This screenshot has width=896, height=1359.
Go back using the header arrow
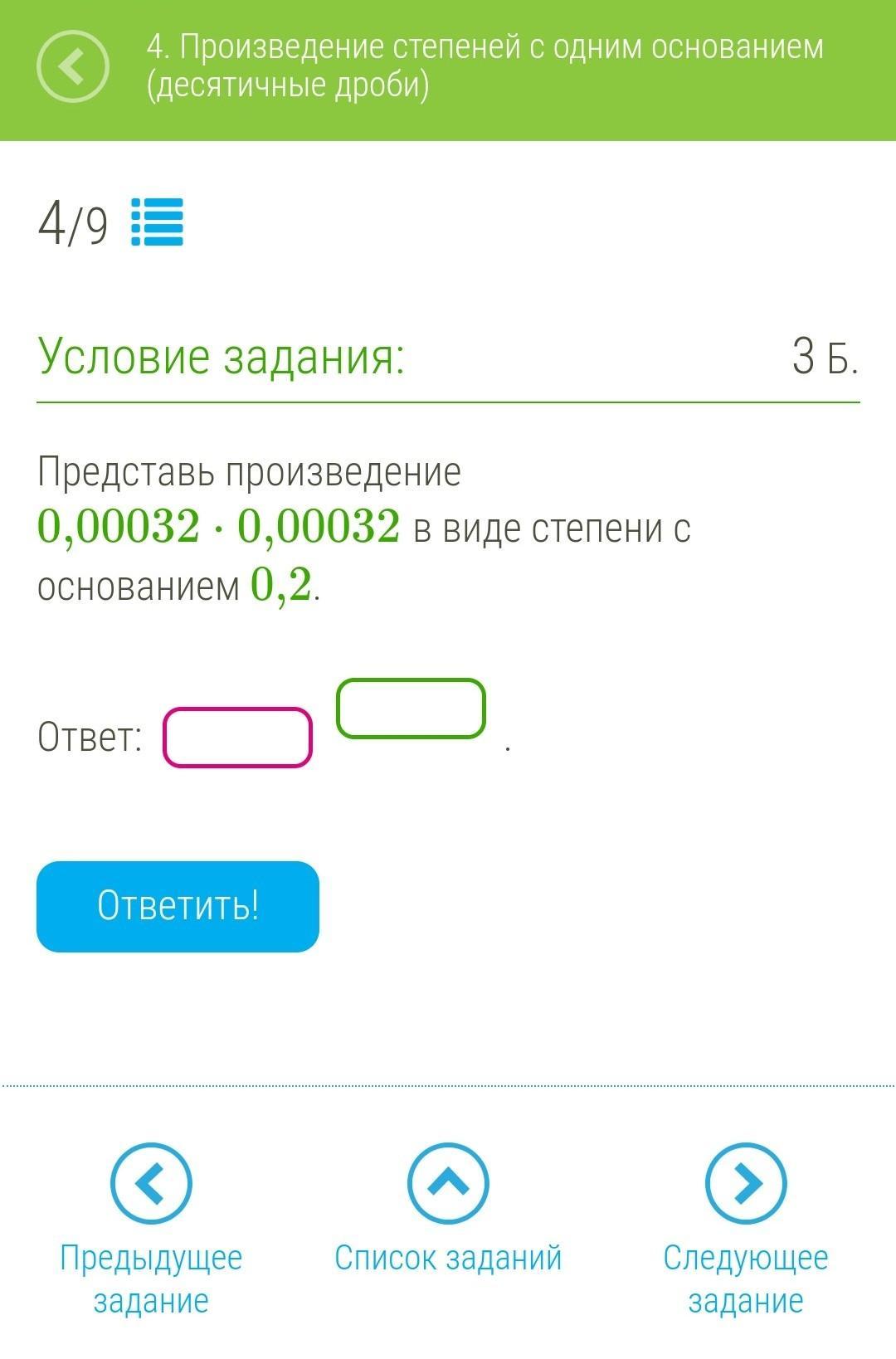click(x=72, y=66)
